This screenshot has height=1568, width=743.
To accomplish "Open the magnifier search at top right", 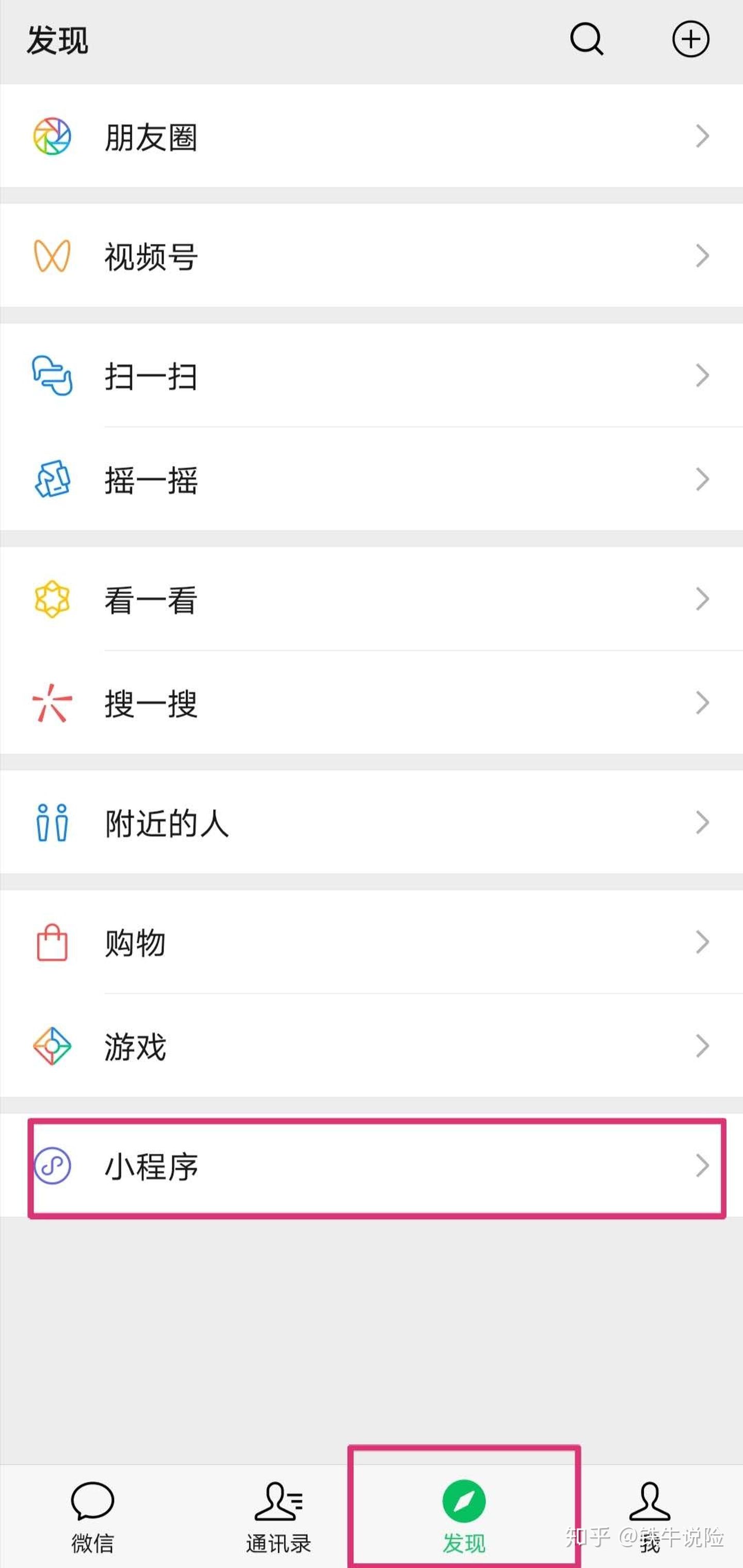I will click(x=586, y=40).
